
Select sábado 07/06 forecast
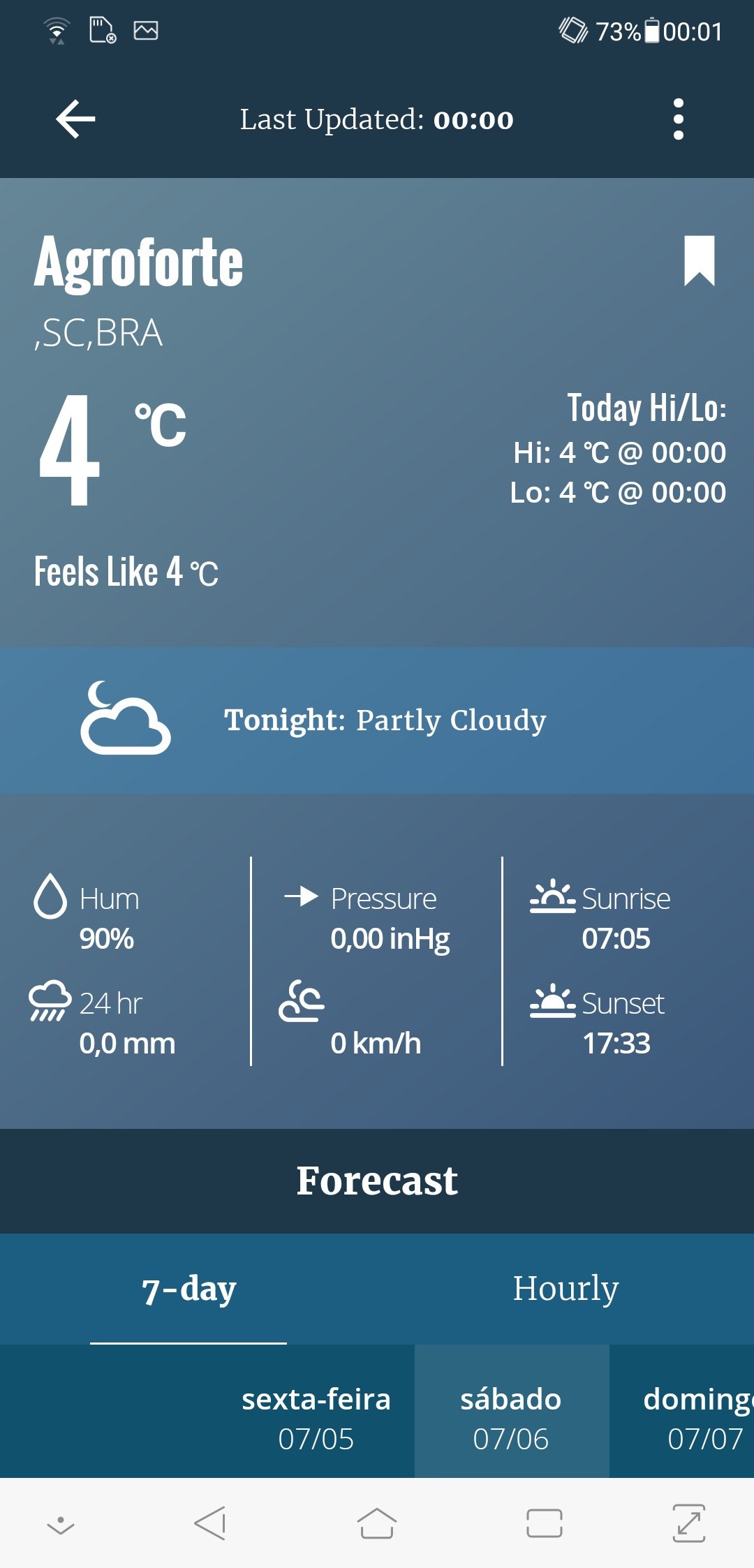(x=512, y=1418)
